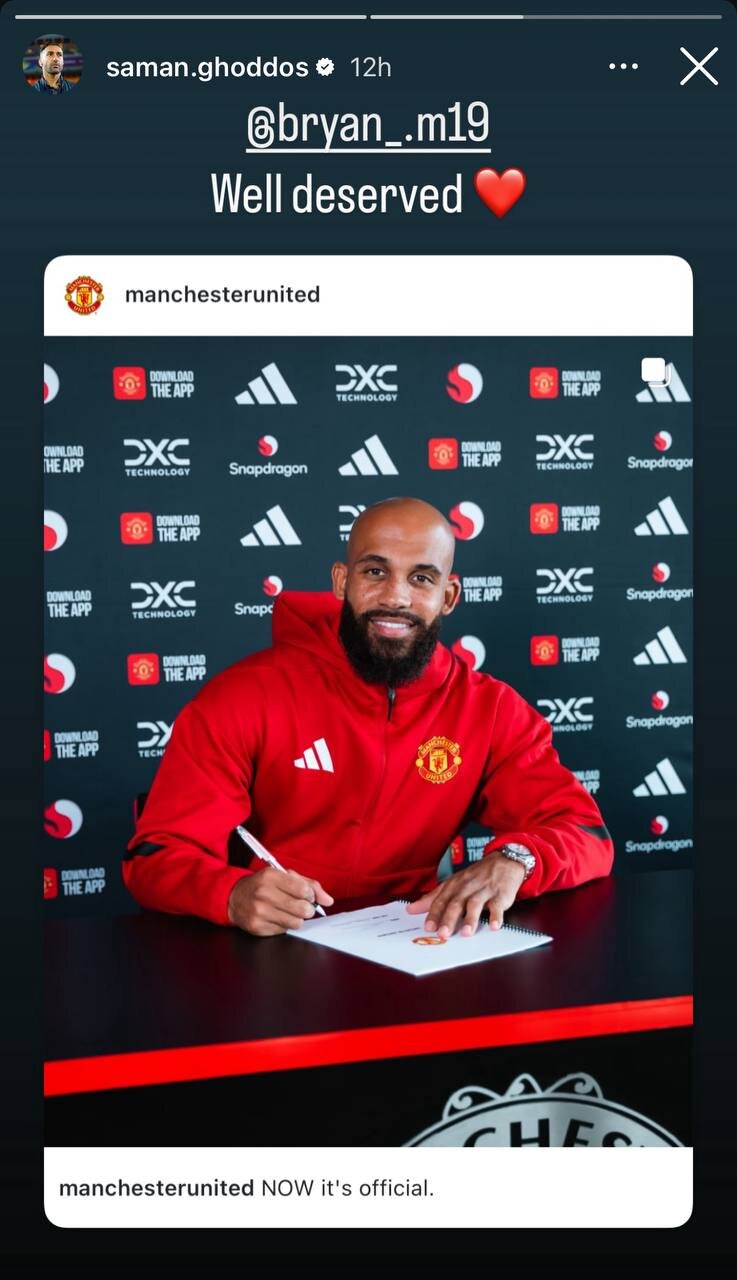Close the story viewer

click(x=698, y=67)
